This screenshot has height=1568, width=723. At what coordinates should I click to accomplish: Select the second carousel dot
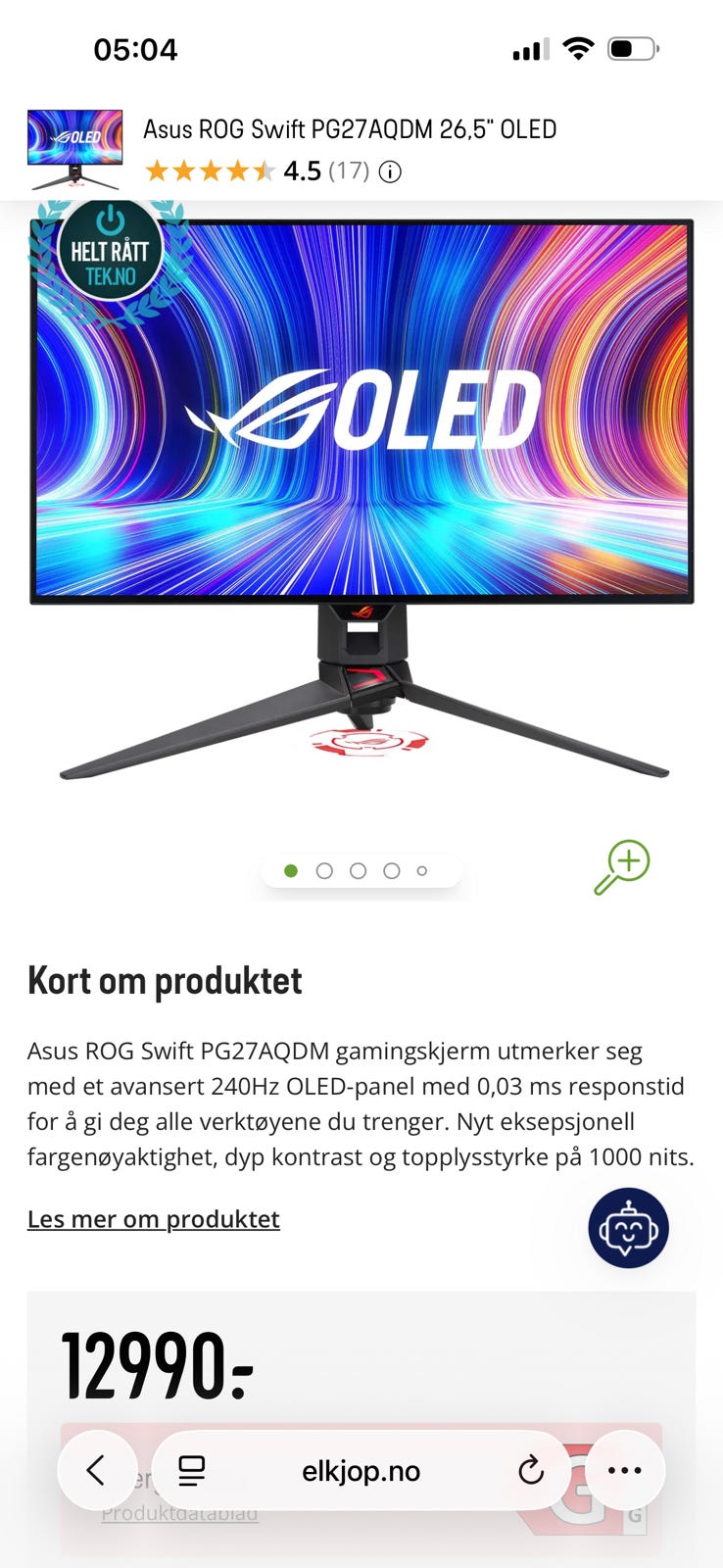point(324,869)
